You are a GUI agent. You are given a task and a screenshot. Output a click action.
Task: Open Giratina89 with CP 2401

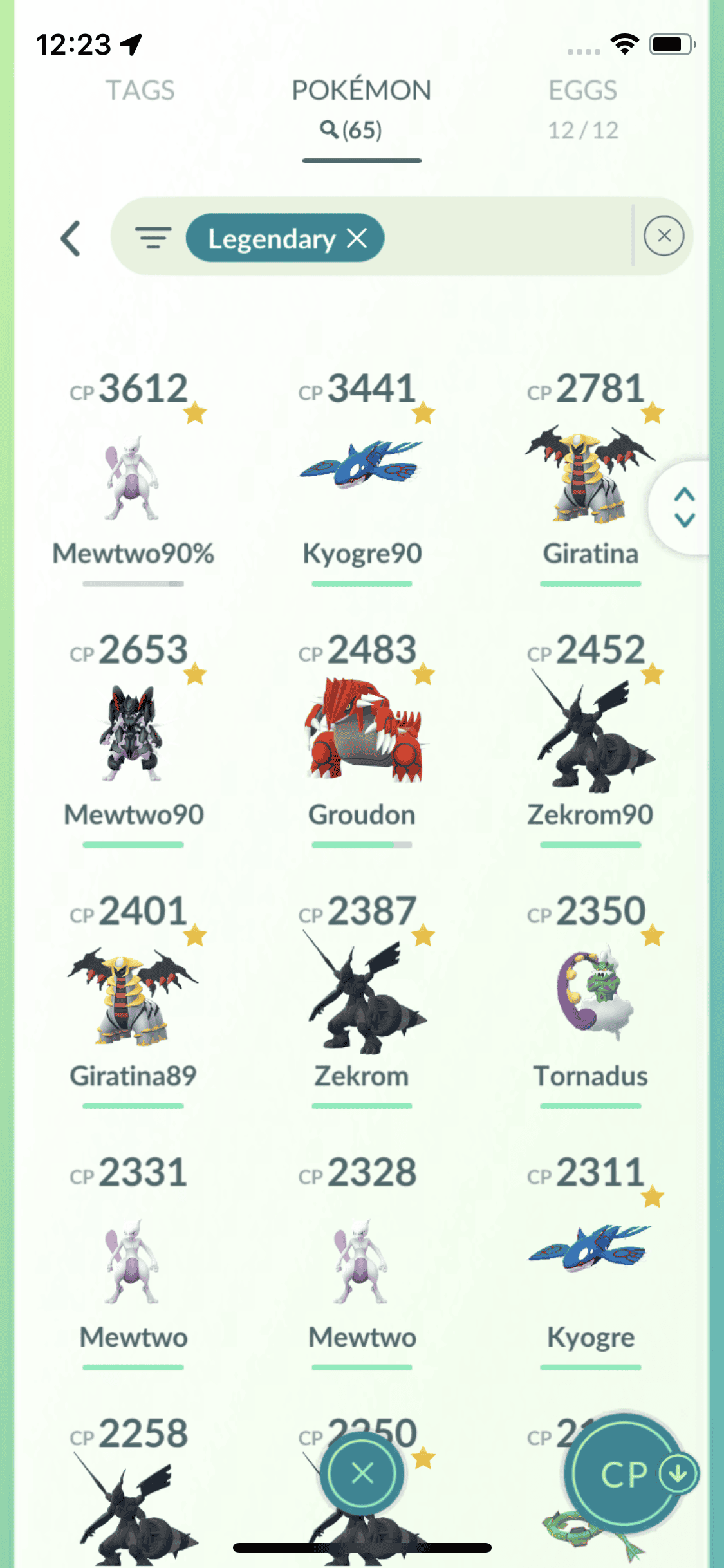point(133,998)
